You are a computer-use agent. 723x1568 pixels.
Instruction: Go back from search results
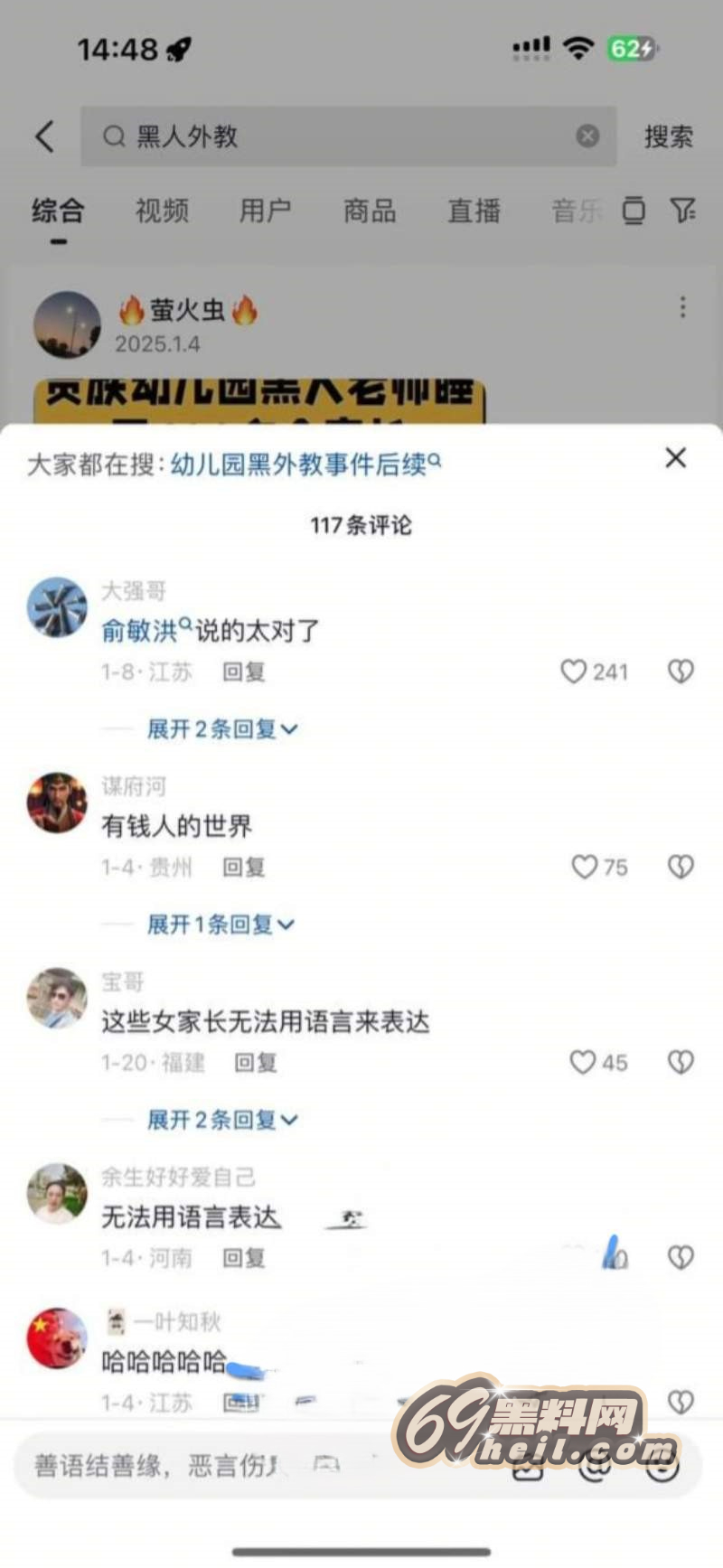click(45, 136)
